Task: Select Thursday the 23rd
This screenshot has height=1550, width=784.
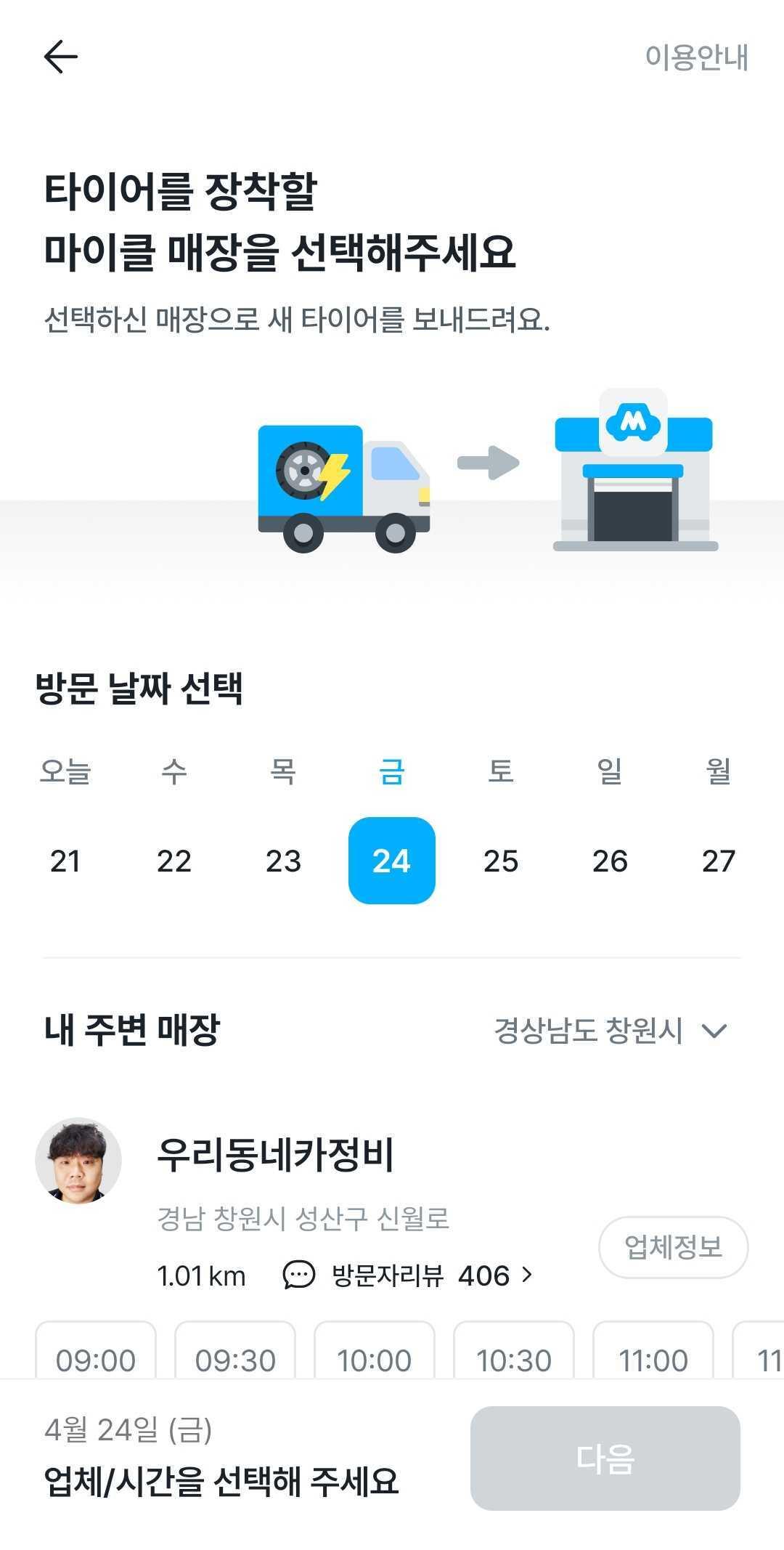Action: pos(283,861)
